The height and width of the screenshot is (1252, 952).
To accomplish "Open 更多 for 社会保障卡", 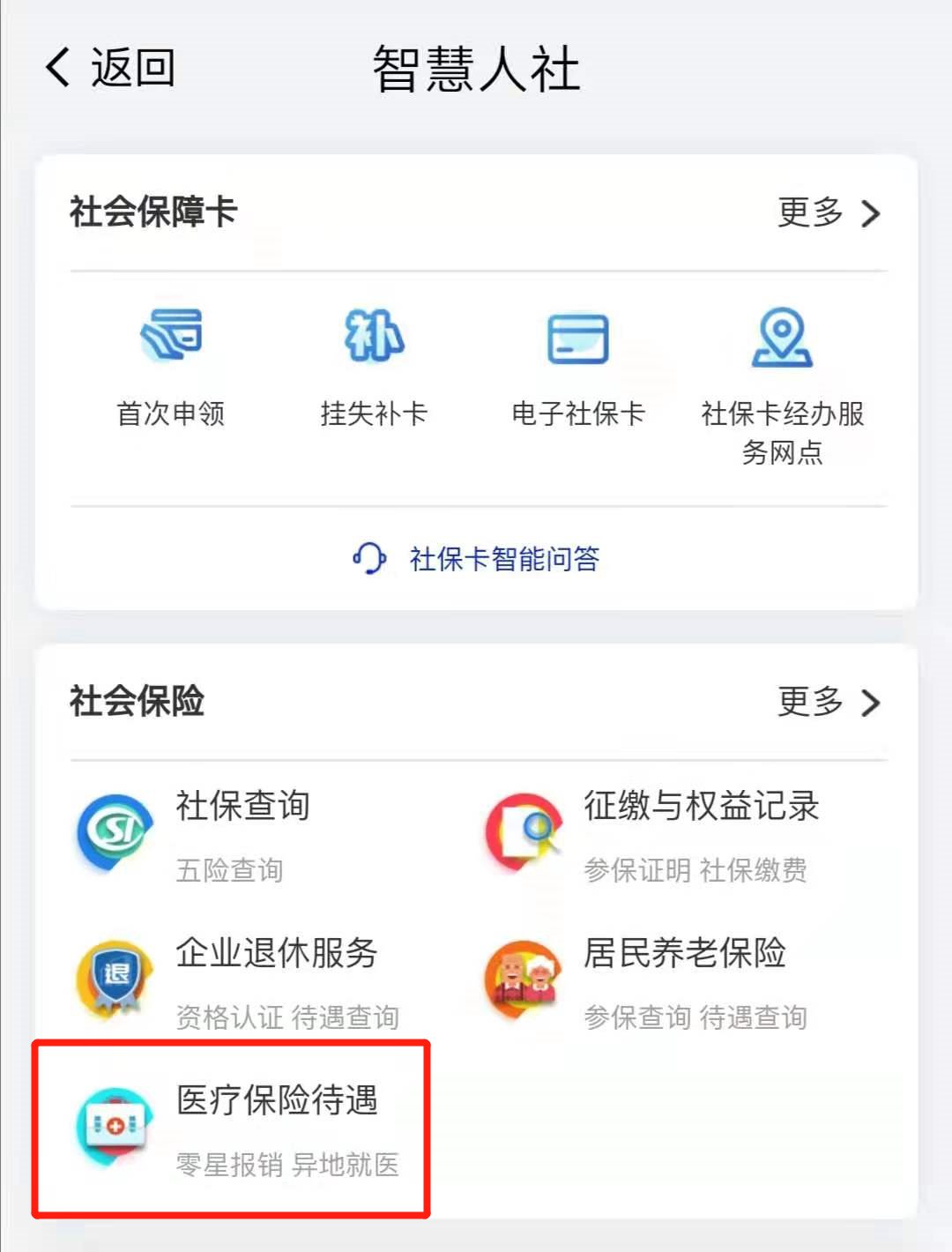I will pyautogui.click(x=828, y=212).
